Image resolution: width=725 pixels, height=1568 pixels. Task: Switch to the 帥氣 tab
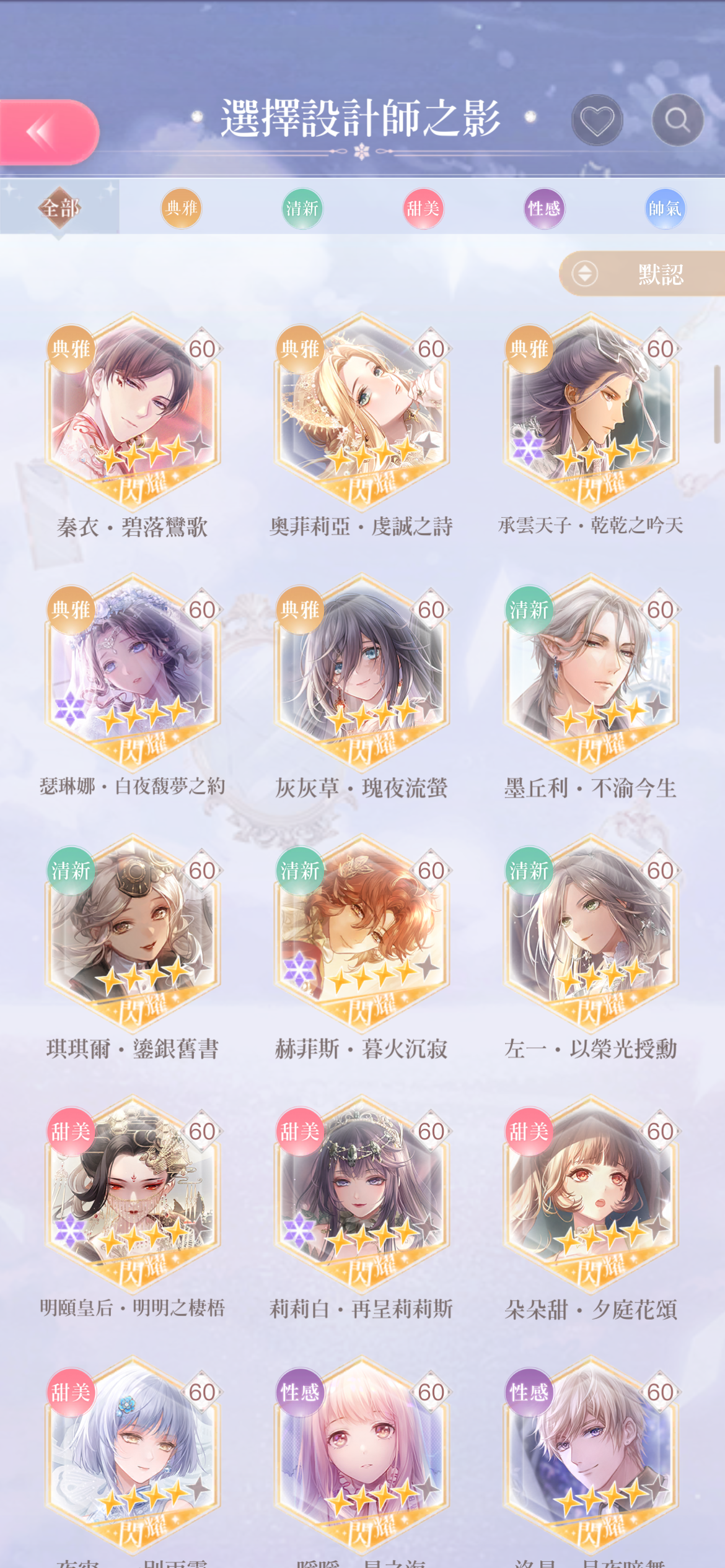665,208
